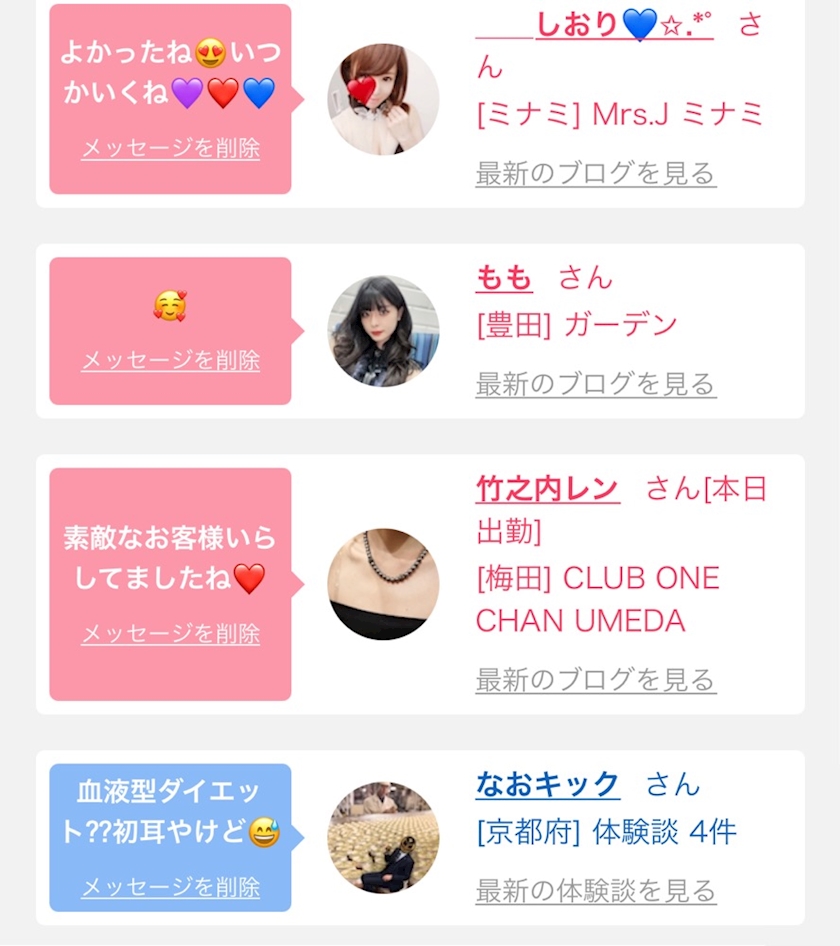Tap もも's profile photo
840x946 pixels.
point(383,331)
